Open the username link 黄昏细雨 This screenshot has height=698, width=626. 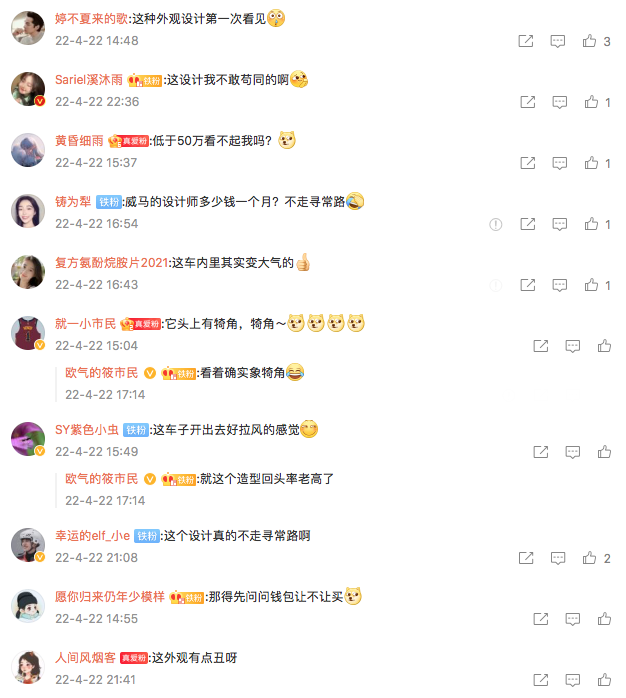pos(80,141)
